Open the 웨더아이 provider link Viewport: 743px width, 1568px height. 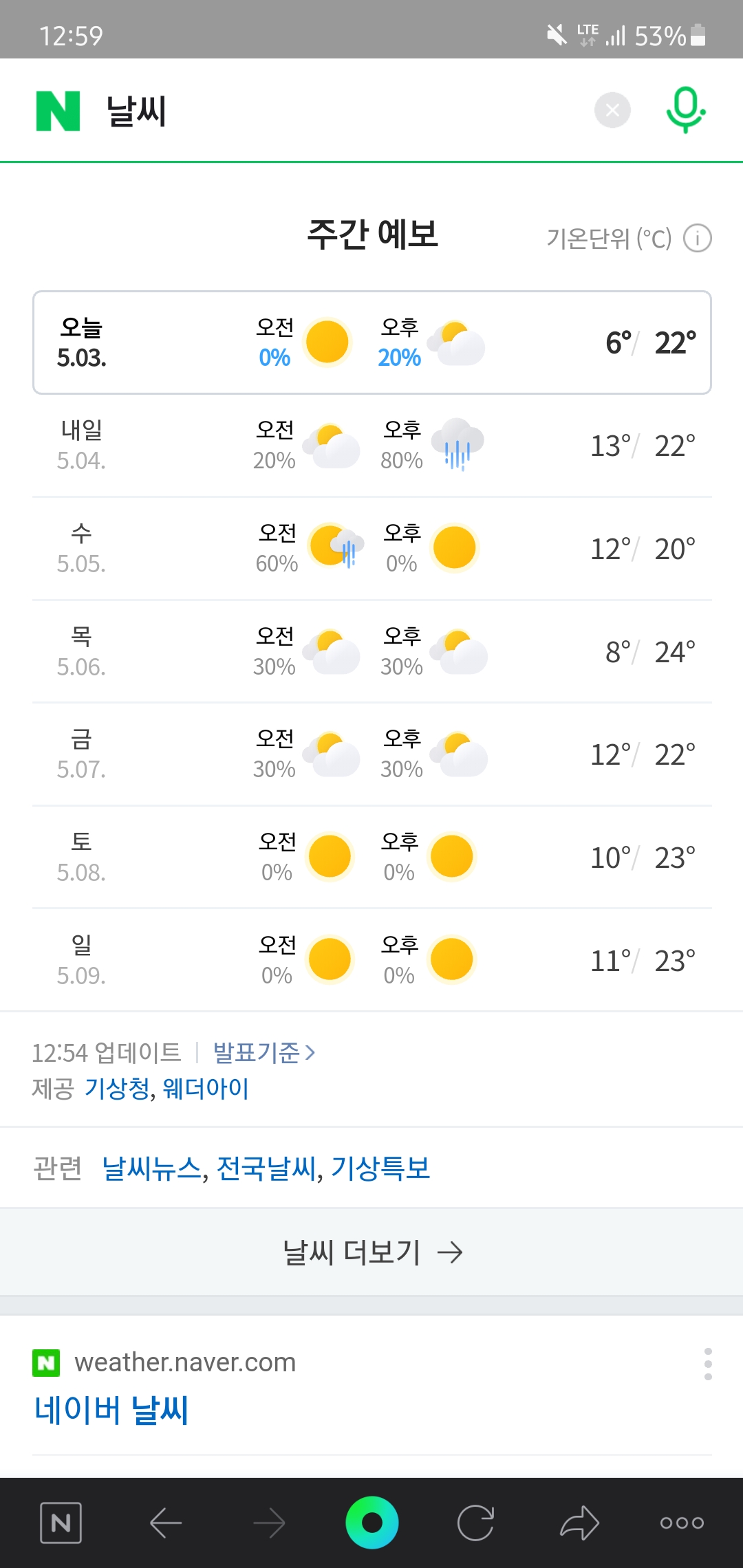tap(206, 1089)
